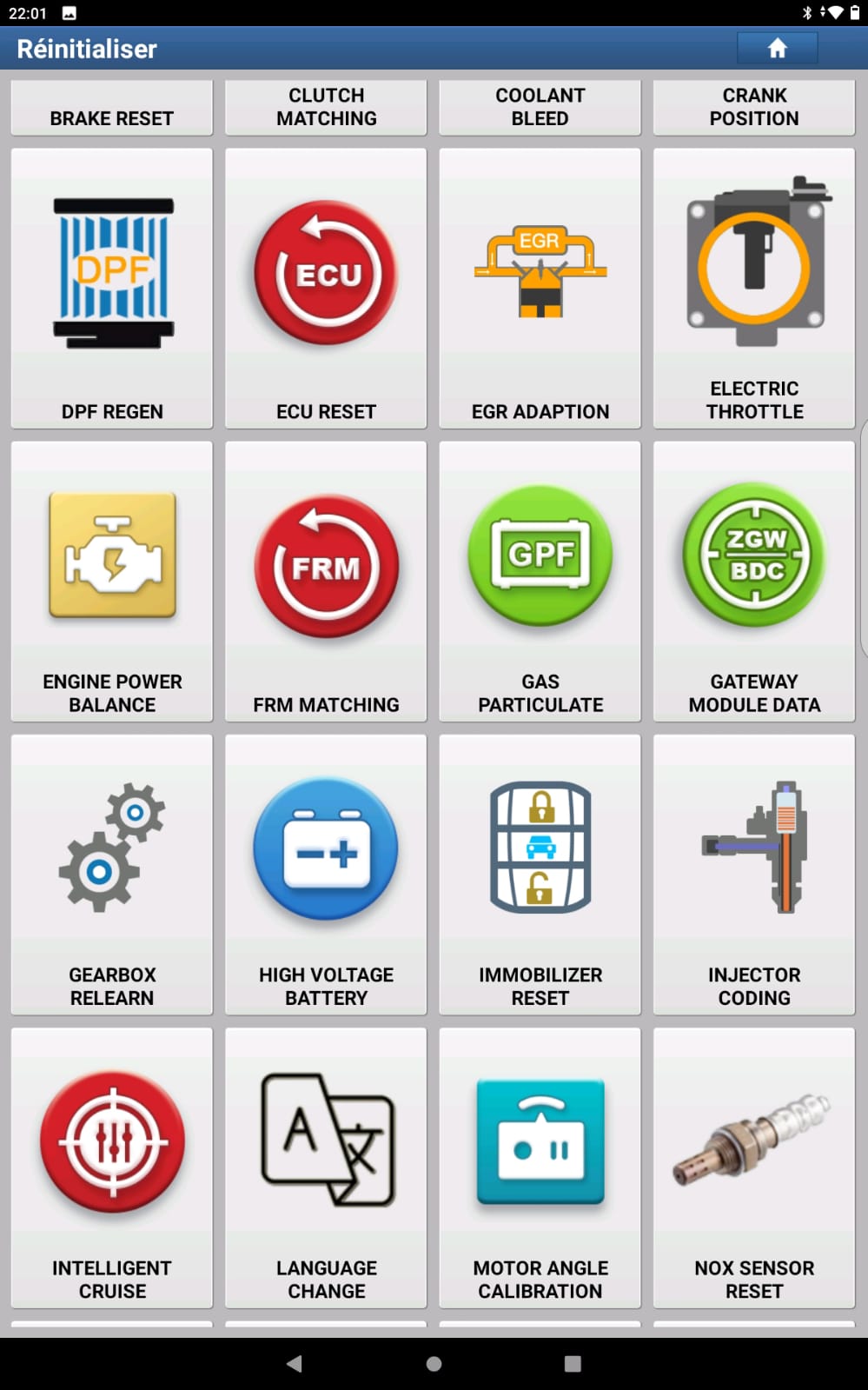Open Electric Throttle tile
The height and width of the screenshot is (1390, 868).
pos(753,288)
